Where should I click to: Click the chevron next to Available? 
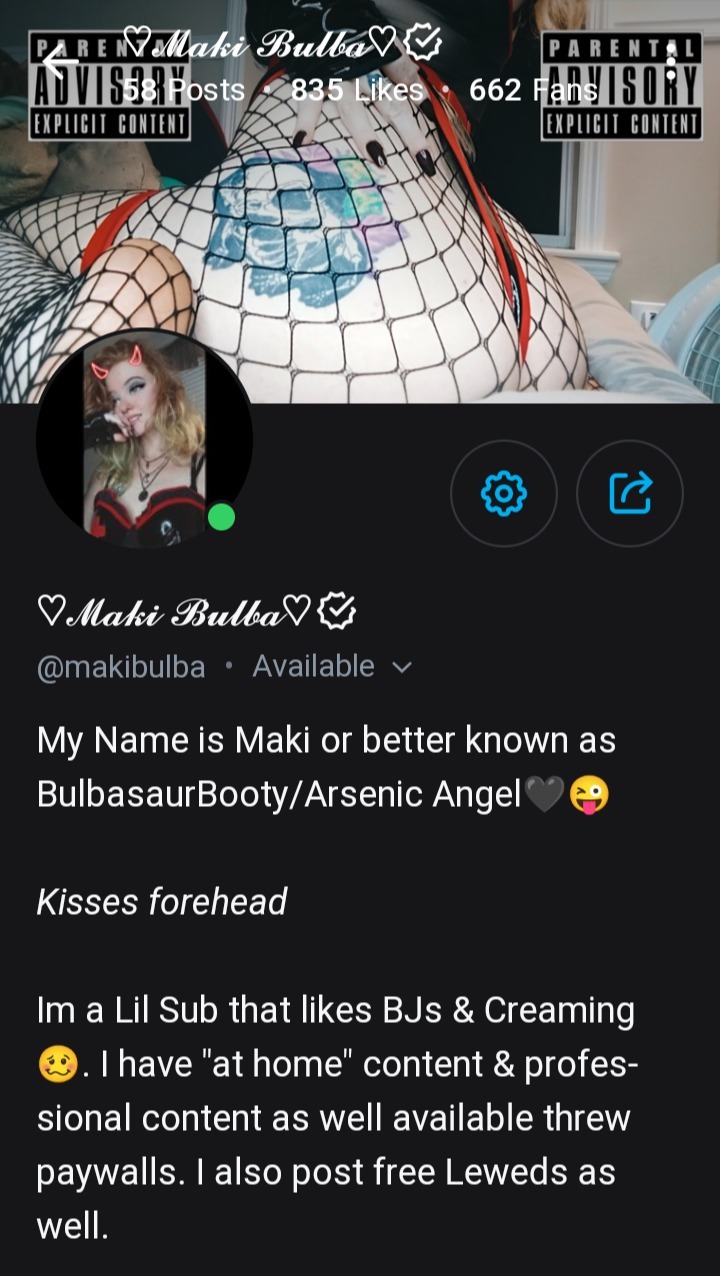(x=400, y=666)
